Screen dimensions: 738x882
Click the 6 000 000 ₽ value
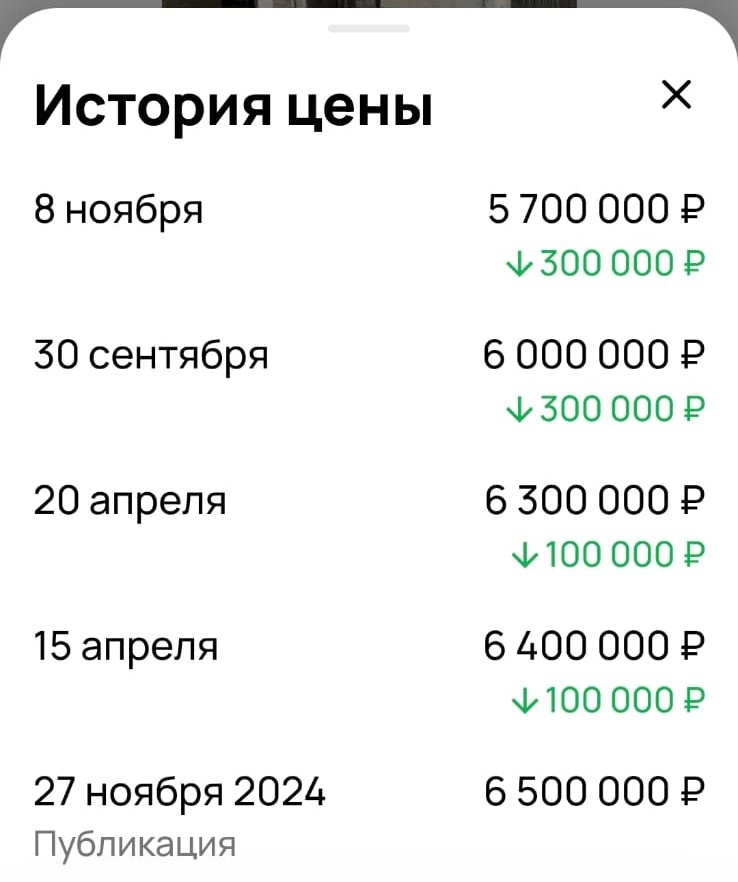point(597,354)
